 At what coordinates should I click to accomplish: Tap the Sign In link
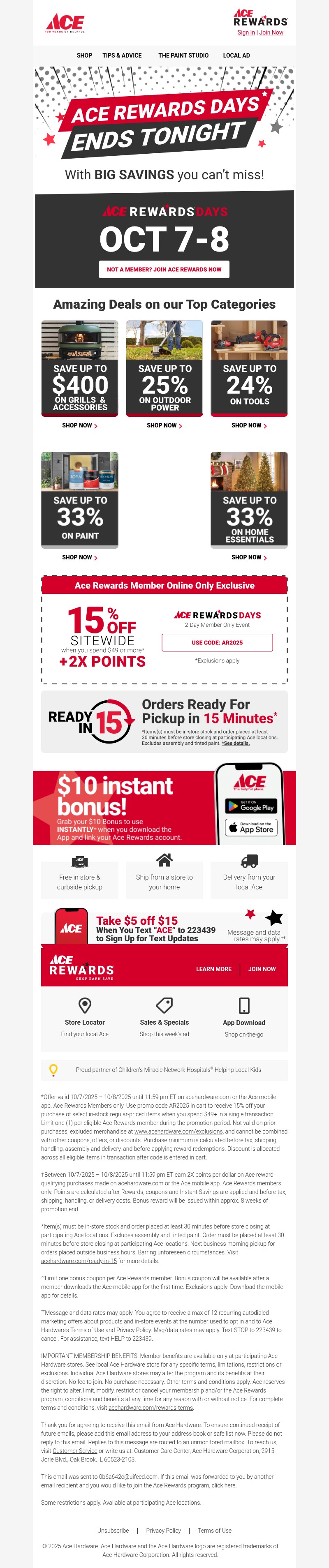point(246,33)
